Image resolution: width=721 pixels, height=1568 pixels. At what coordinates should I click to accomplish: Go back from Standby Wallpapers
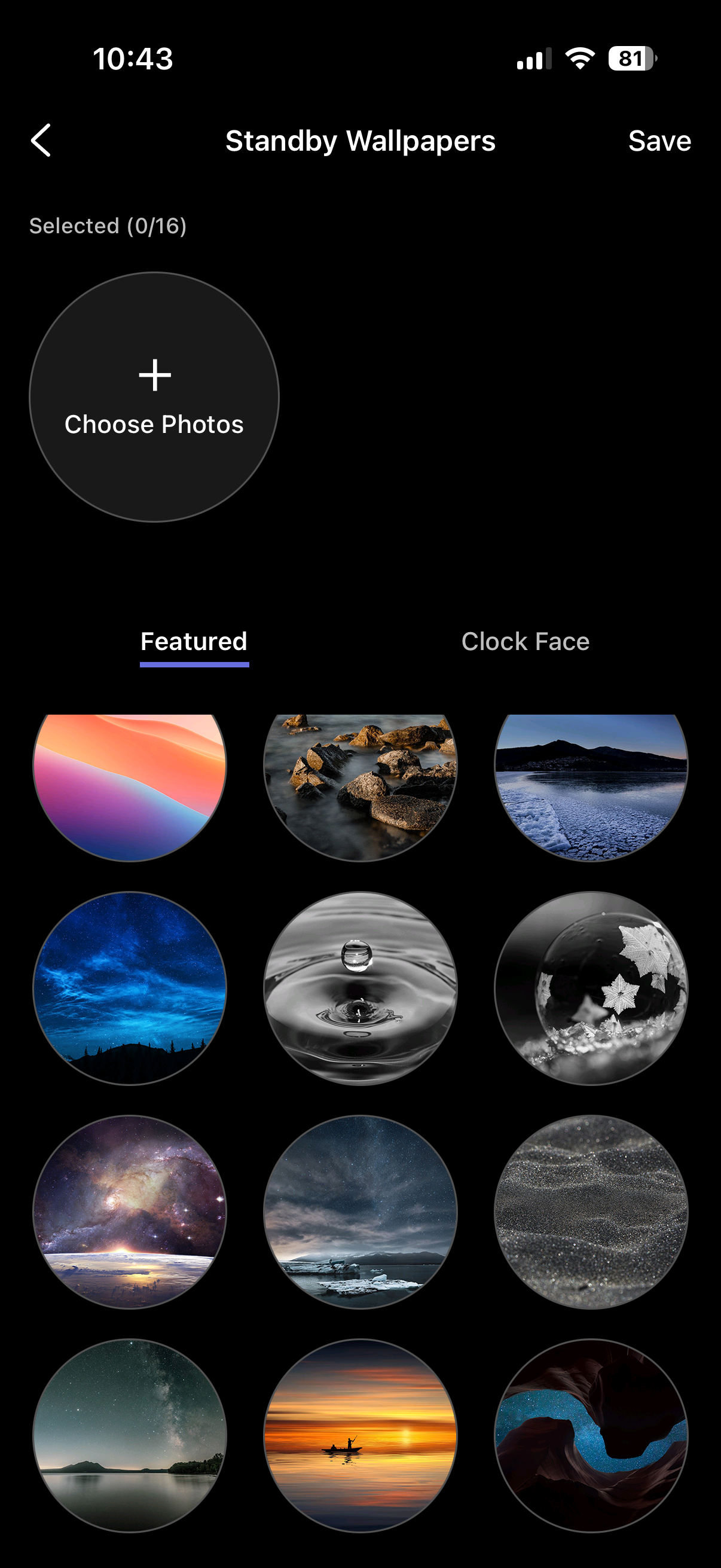tap(41, 141)
